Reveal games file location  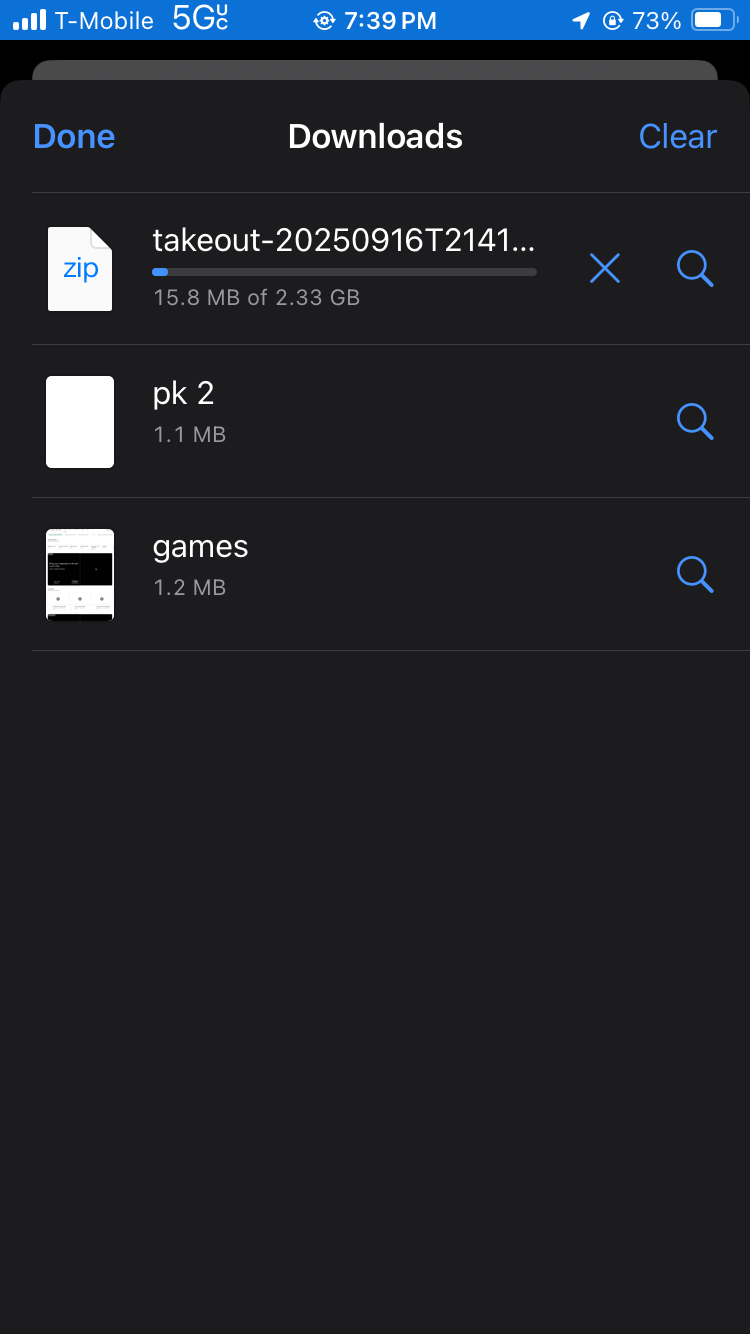pyautogui.click(x=695, y=574)
